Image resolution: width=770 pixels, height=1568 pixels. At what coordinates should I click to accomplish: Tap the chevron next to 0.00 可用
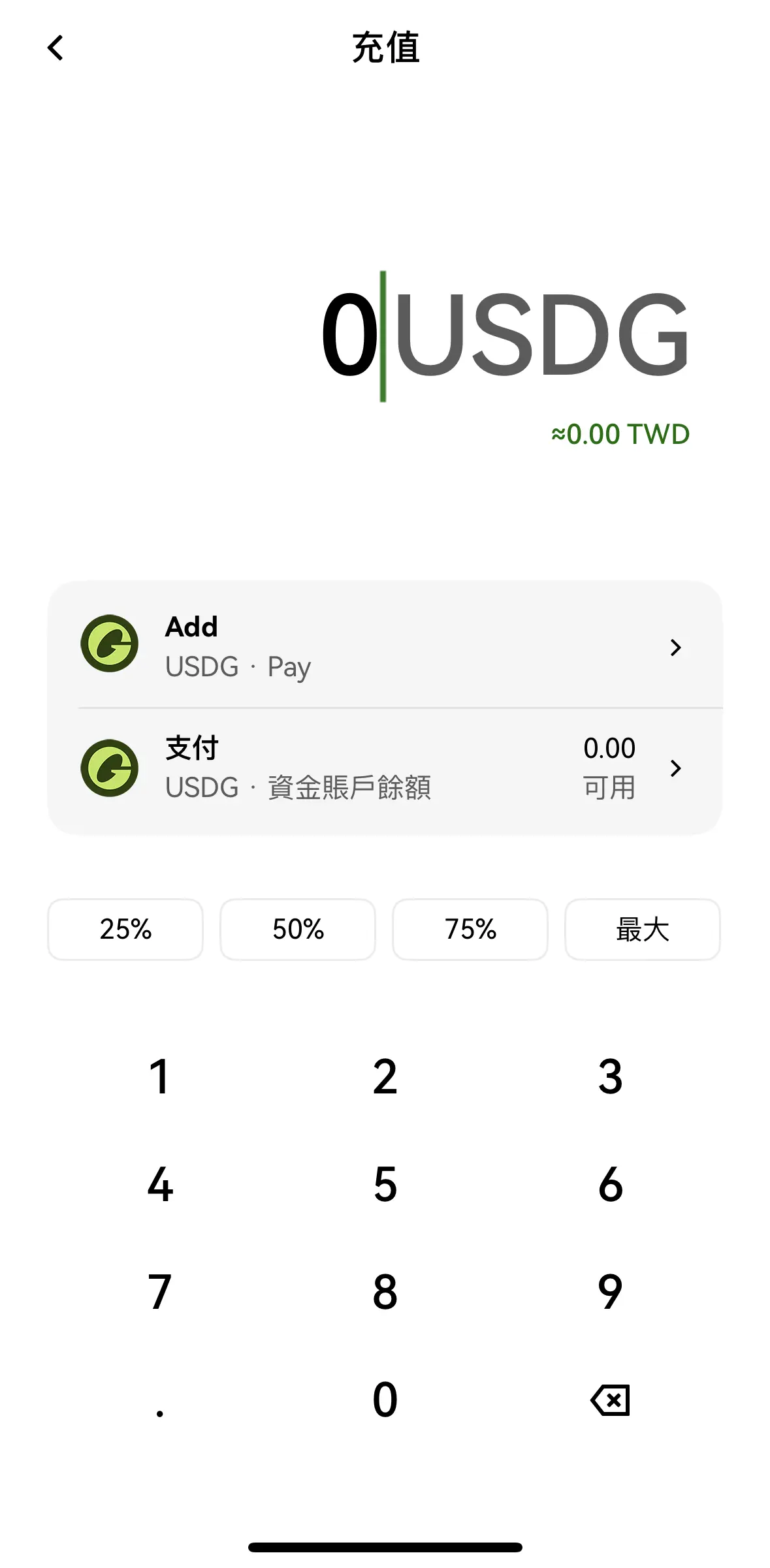pos(676,768)
